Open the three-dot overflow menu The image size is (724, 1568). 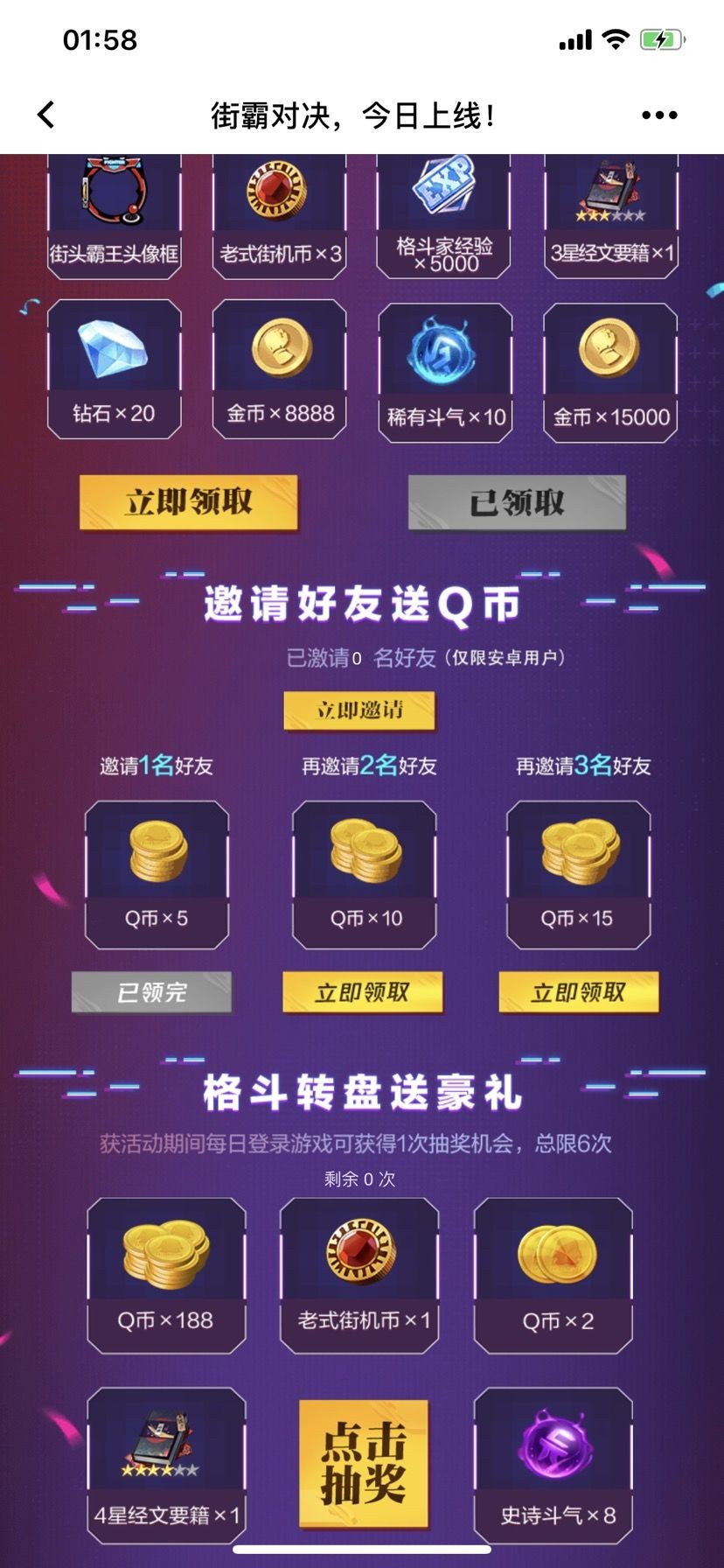[659, 115]
